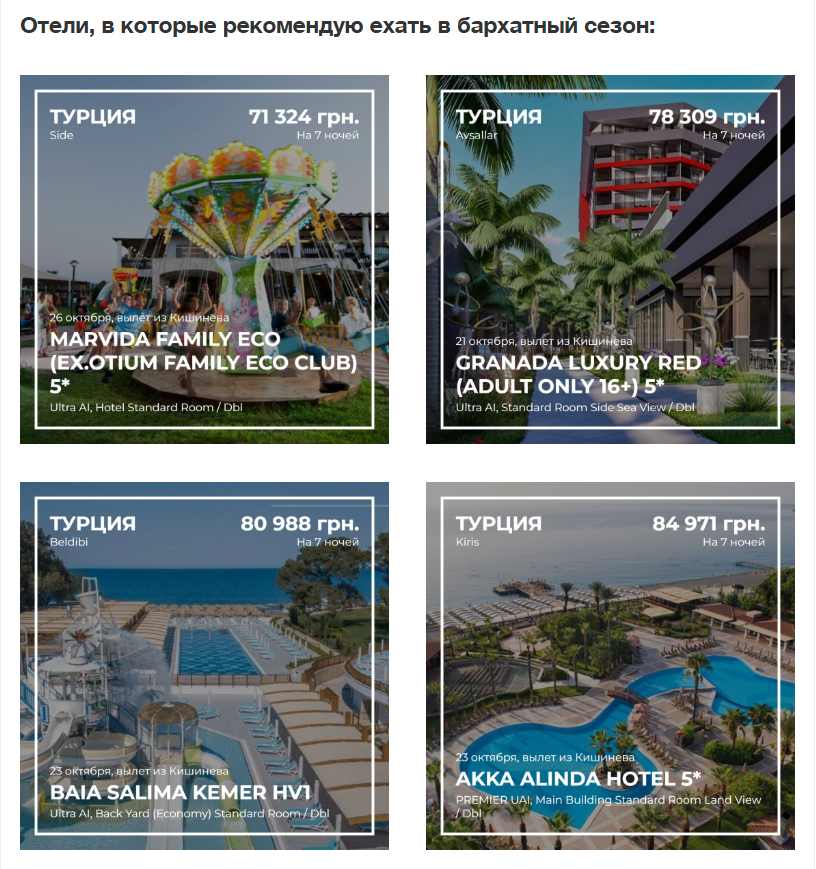Open the Marvida Family Eco hotel card

point(204,260)
